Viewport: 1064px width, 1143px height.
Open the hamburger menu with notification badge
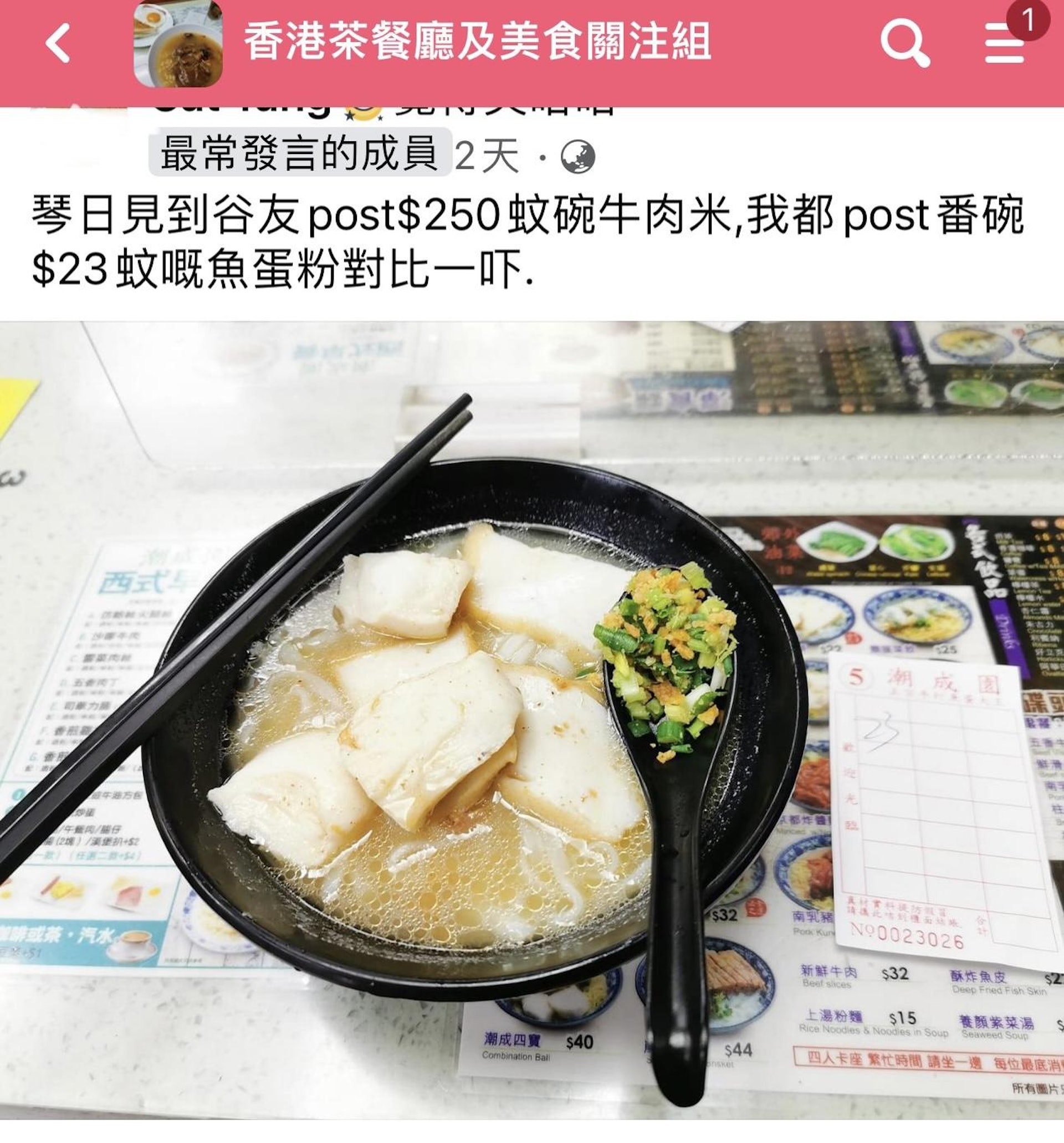tap(1004, 44)
